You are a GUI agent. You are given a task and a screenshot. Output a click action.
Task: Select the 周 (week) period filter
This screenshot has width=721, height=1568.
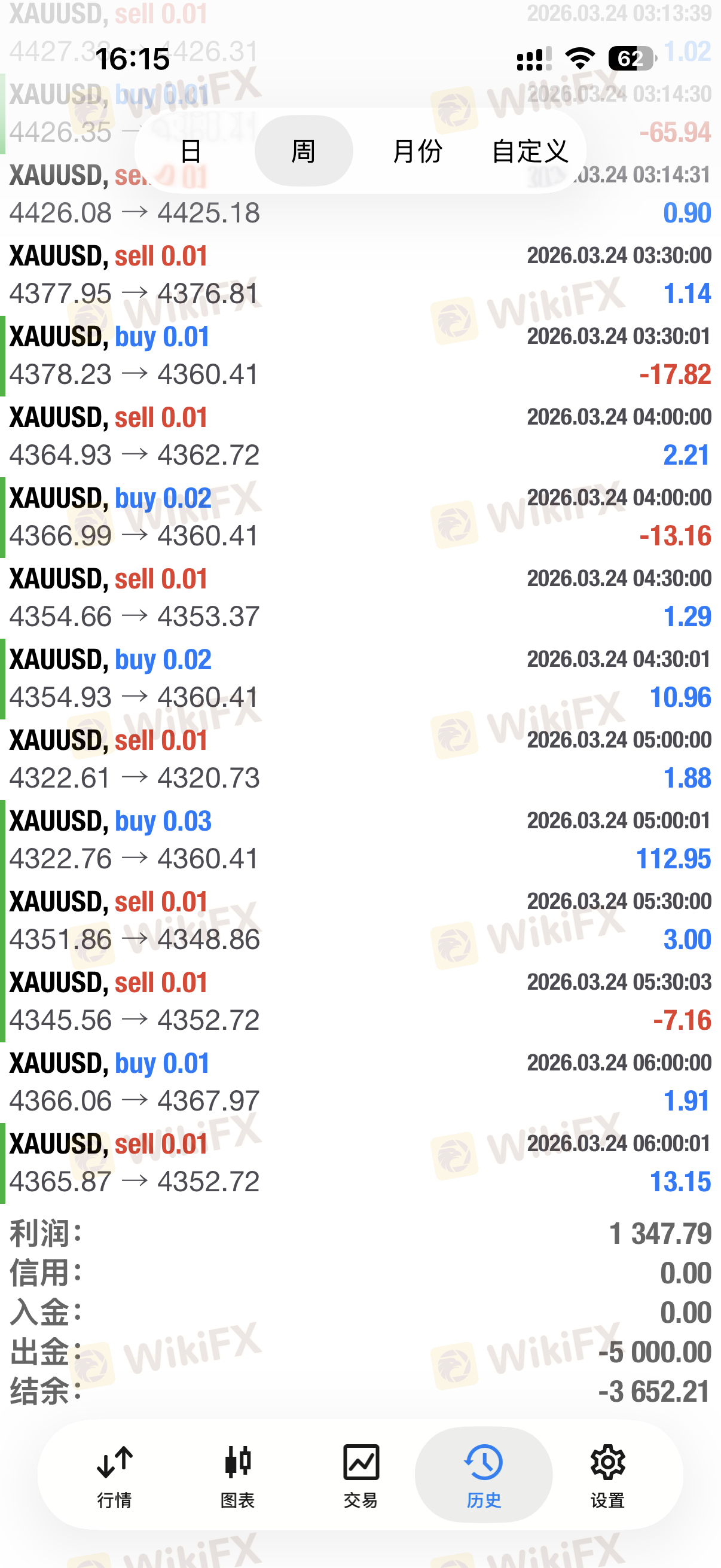point(303,151)
